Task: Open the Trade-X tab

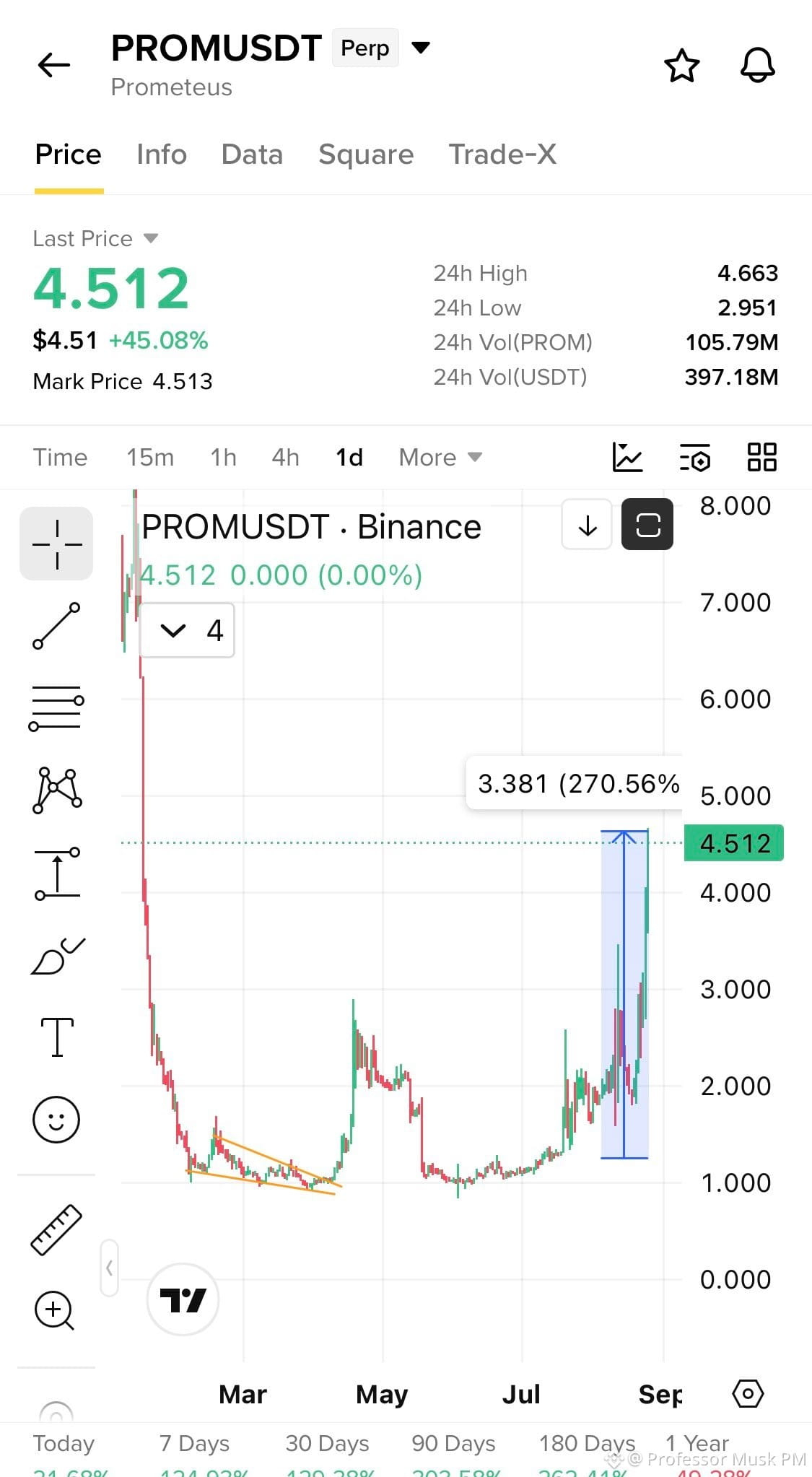Action: 502,154
